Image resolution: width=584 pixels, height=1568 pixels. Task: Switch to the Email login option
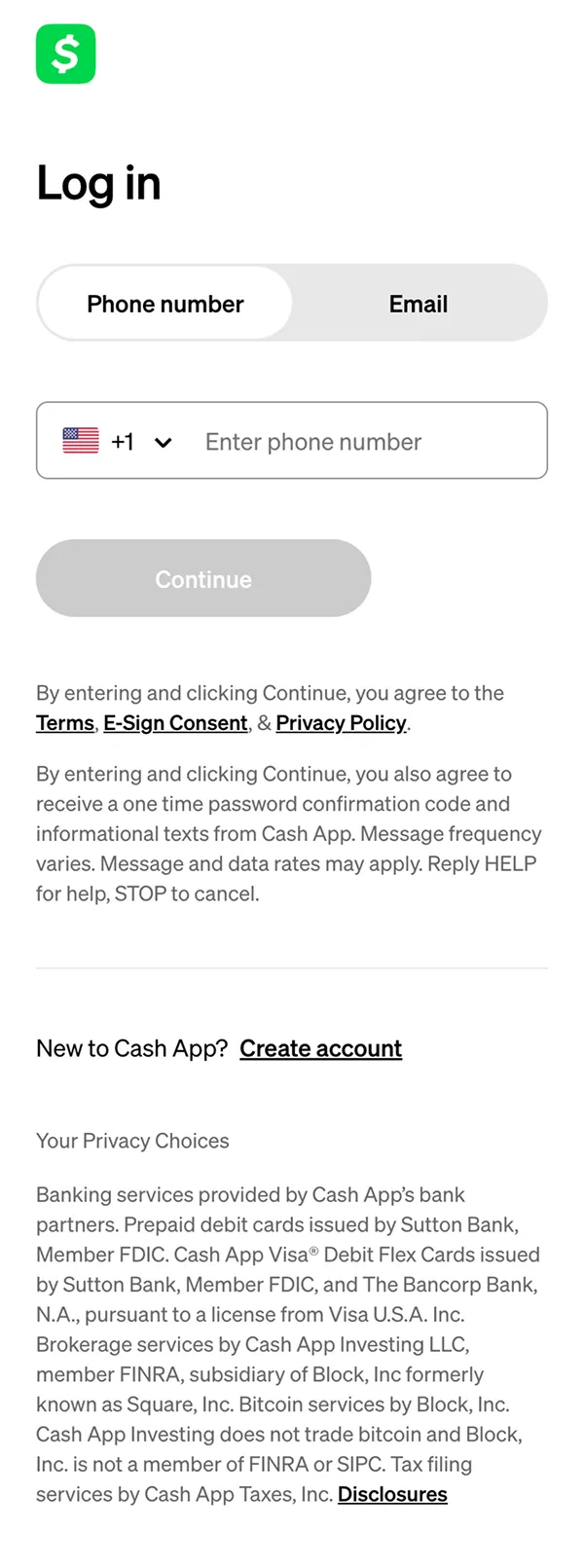(419, 304)
